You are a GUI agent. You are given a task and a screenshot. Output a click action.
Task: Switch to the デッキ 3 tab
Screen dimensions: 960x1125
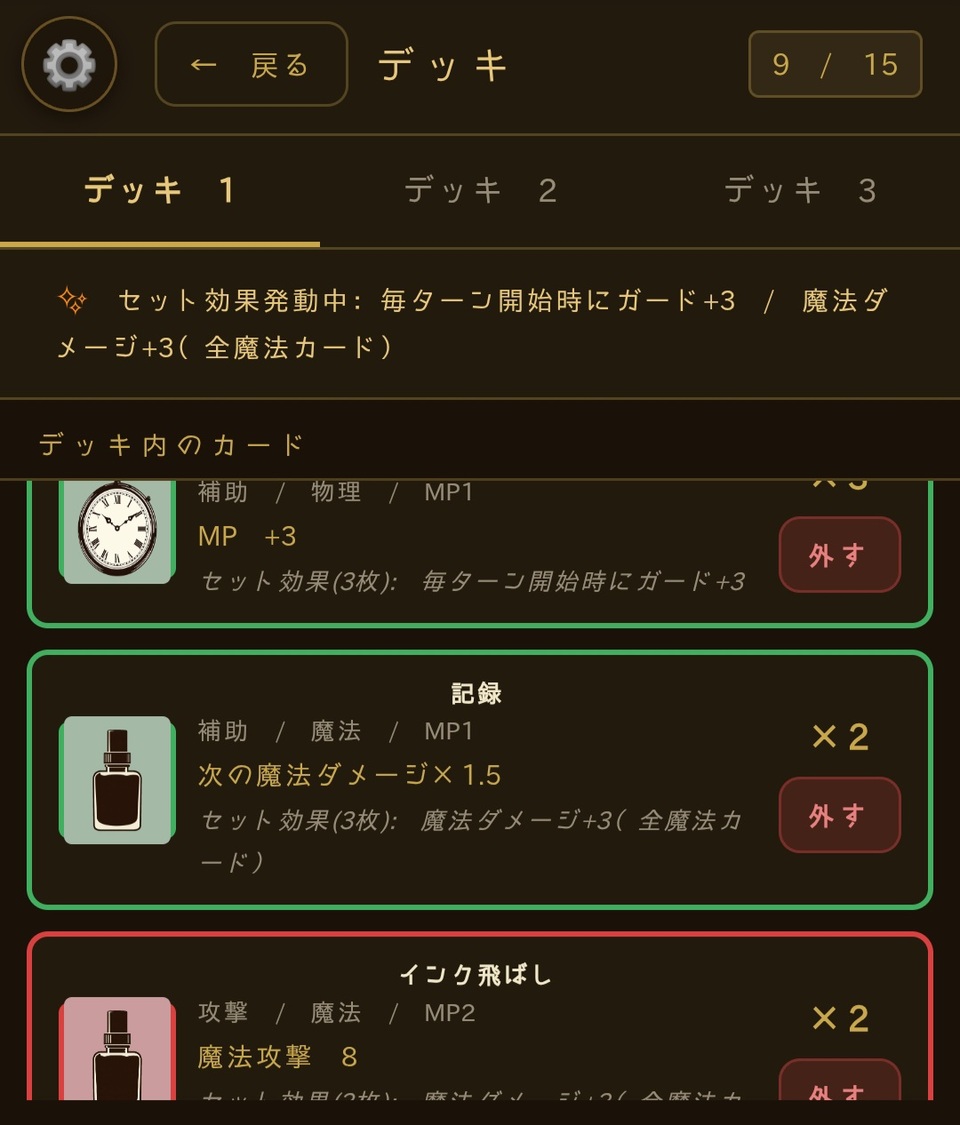tap(800, 190)
